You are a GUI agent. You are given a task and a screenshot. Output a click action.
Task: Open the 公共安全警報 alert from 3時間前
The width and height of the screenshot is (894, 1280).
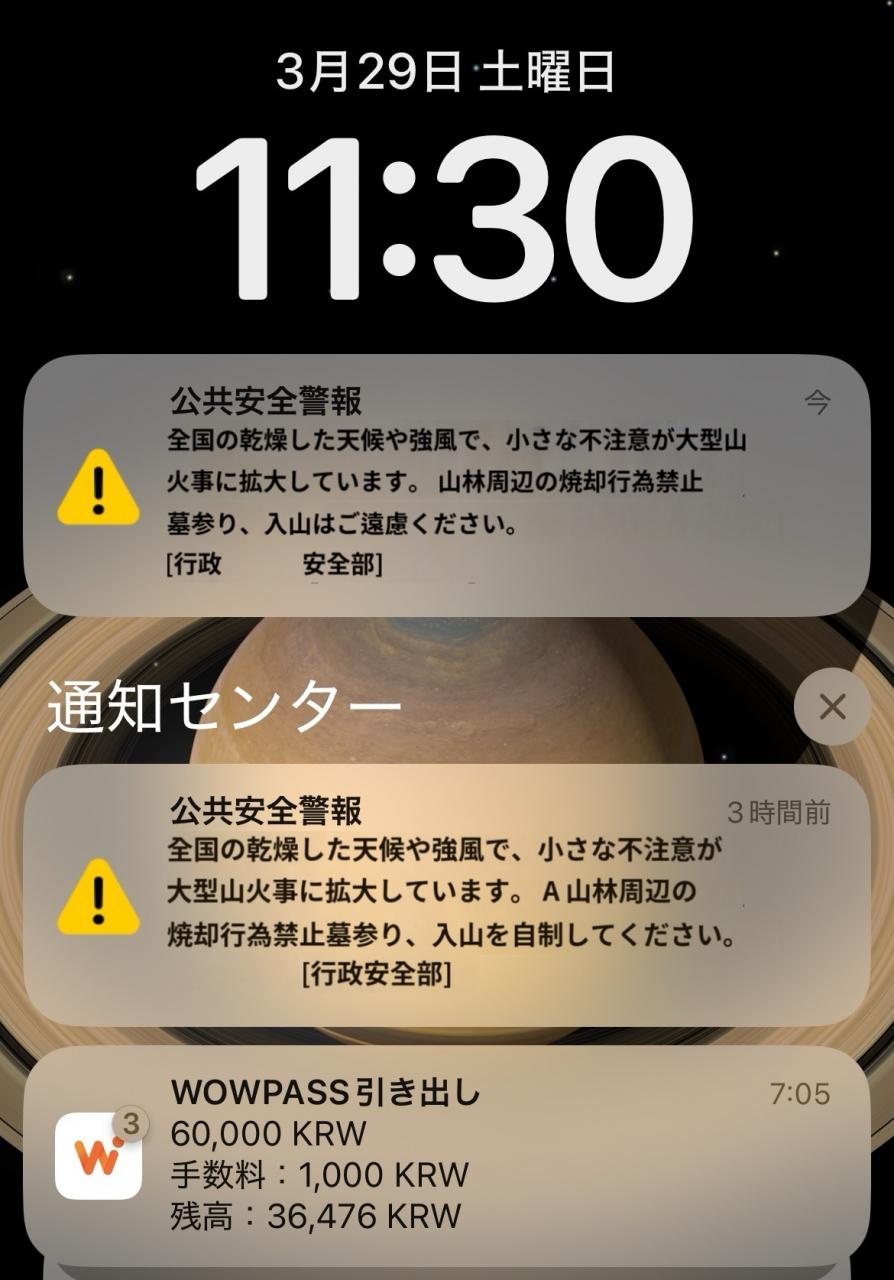(x=447, y=895)
